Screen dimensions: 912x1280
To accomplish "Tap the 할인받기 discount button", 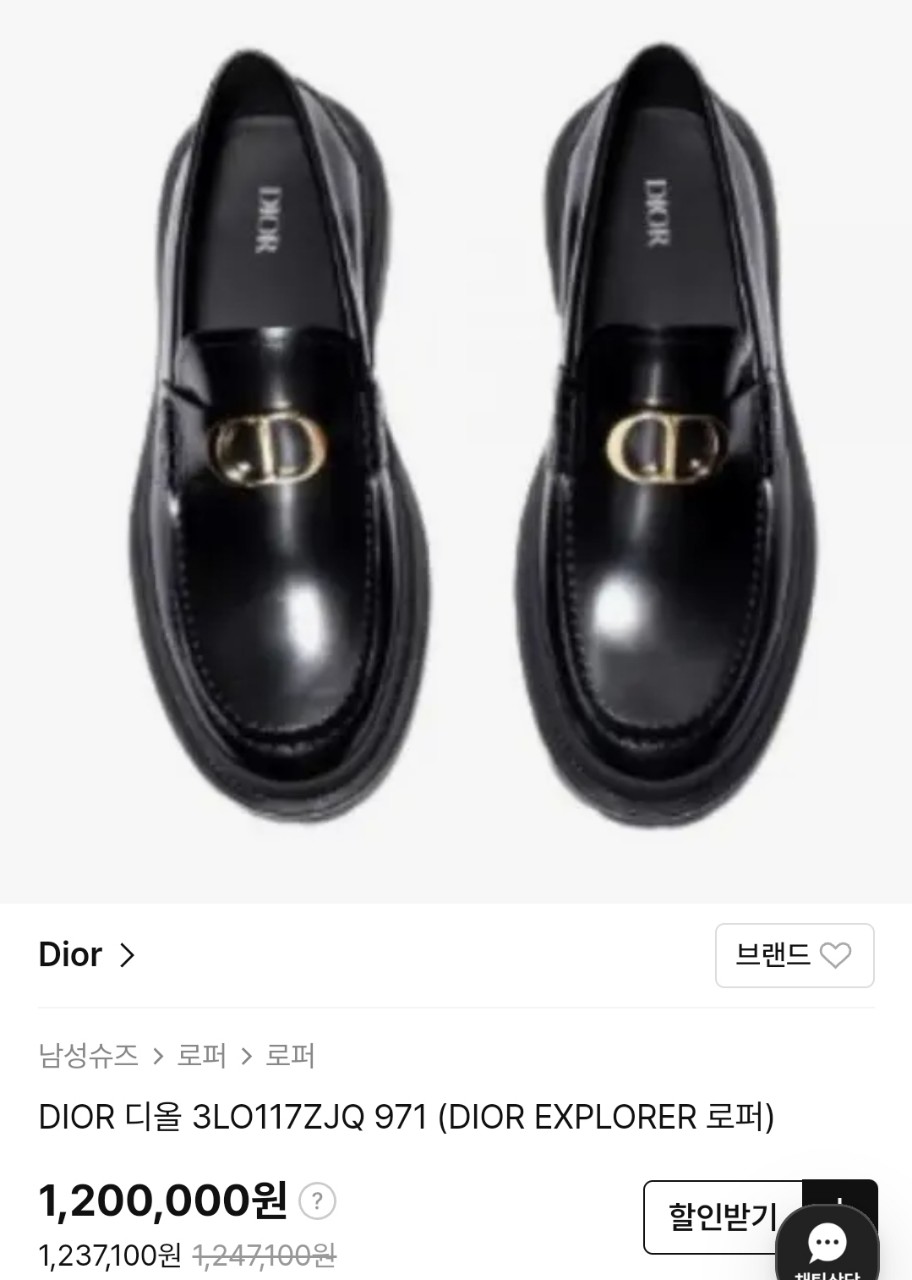I will [722, 1216].
